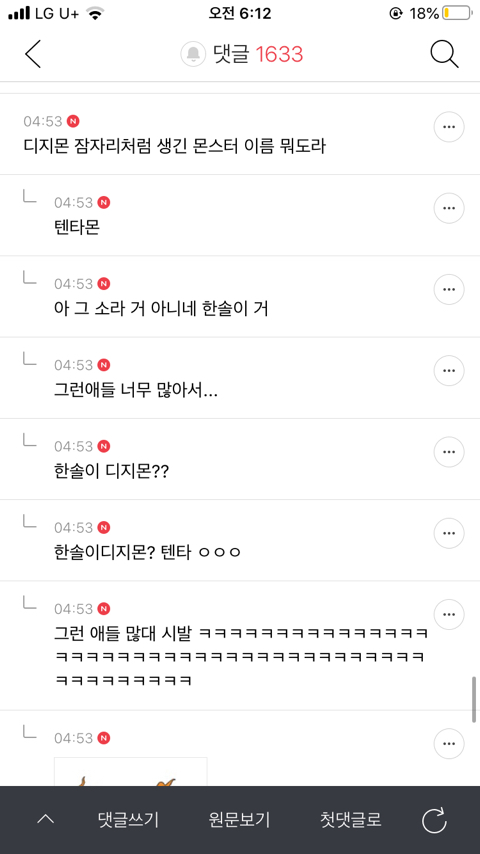Open options for the 한솔이 디지몬?? reply
The image size is (480, 854).
[449, 452]
